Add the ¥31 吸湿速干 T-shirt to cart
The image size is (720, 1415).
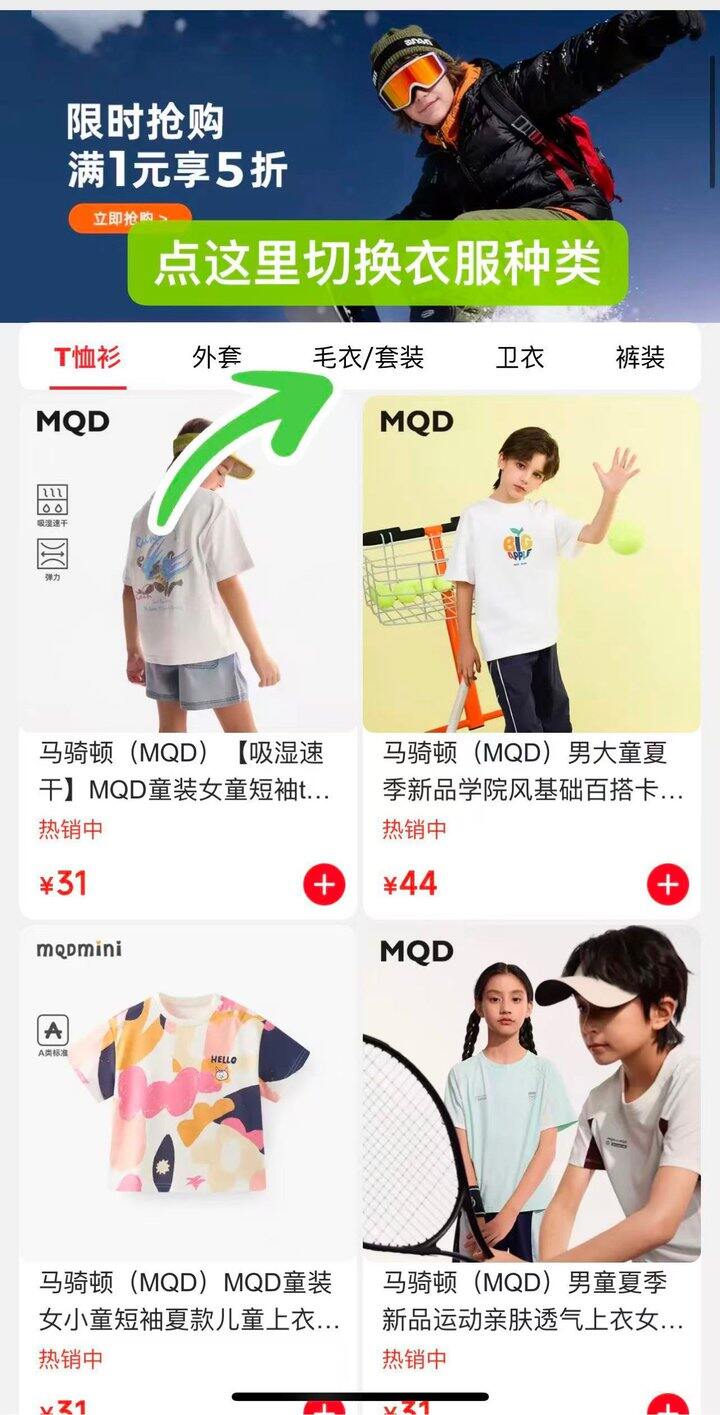(324, 884)
